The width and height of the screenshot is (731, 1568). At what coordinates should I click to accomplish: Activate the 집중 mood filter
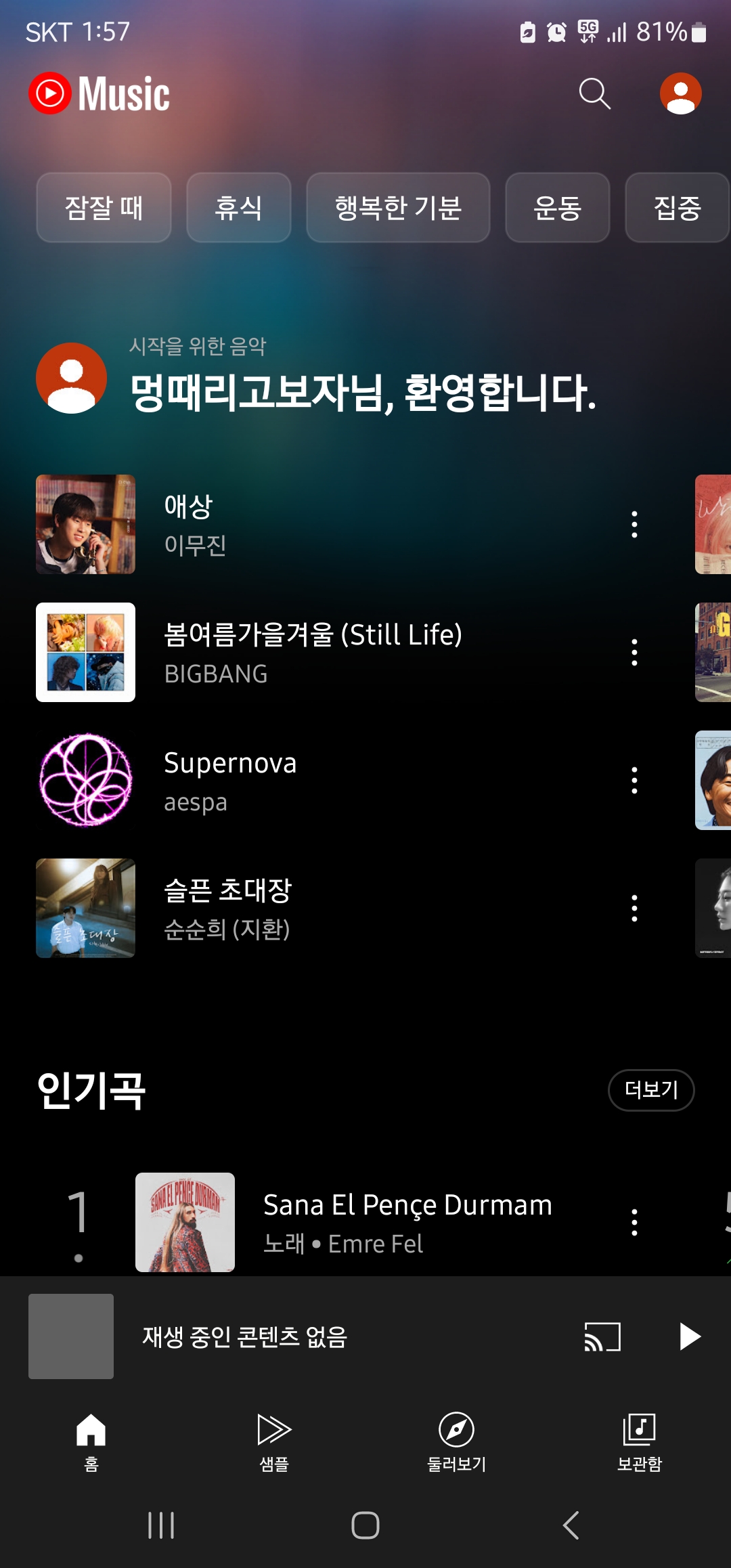tap(677, 208)
